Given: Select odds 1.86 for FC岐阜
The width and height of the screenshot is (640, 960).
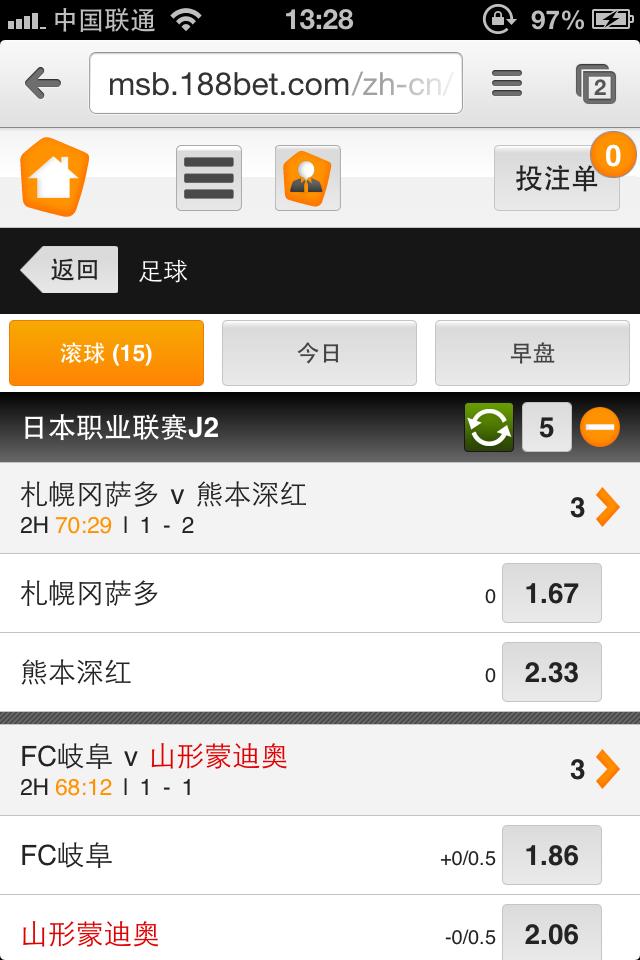Looking at the screenshot, I should 551,856.
